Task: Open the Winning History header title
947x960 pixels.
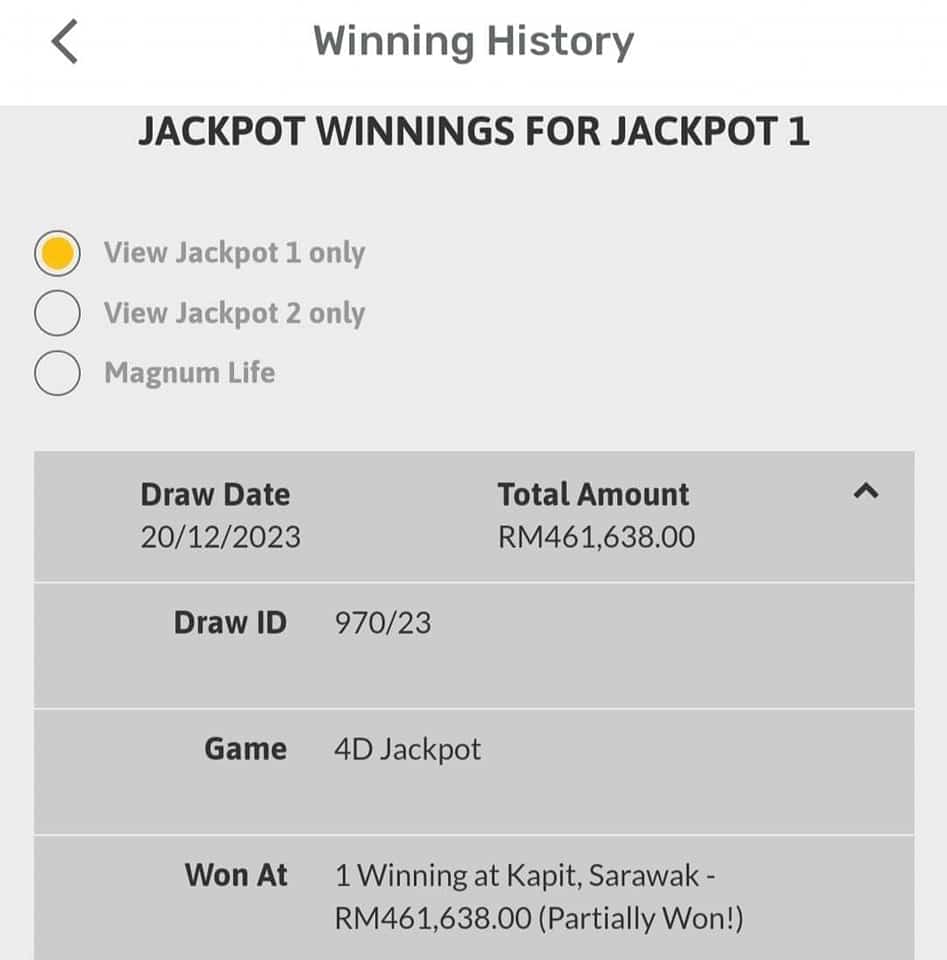Action: click(473, 41)
